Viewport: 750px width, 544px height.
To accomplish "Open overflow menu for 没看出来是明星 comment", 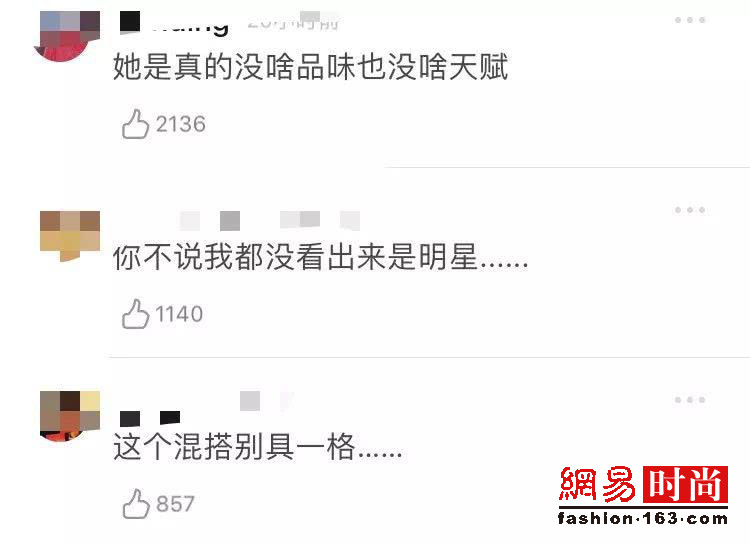I will pyautogui.click(x=690, y=210).
